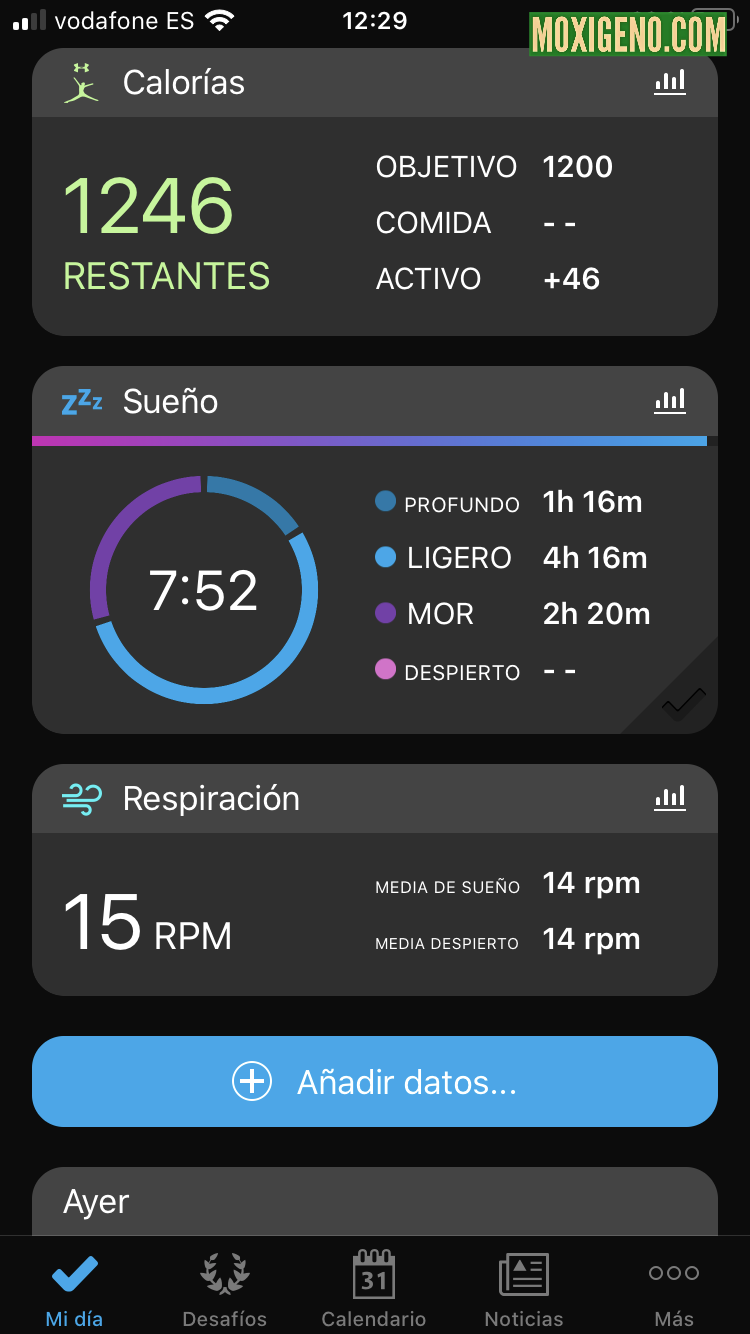Open the Respiración card showing 15 RPM

pyautogui.click(x=375, y=880)
